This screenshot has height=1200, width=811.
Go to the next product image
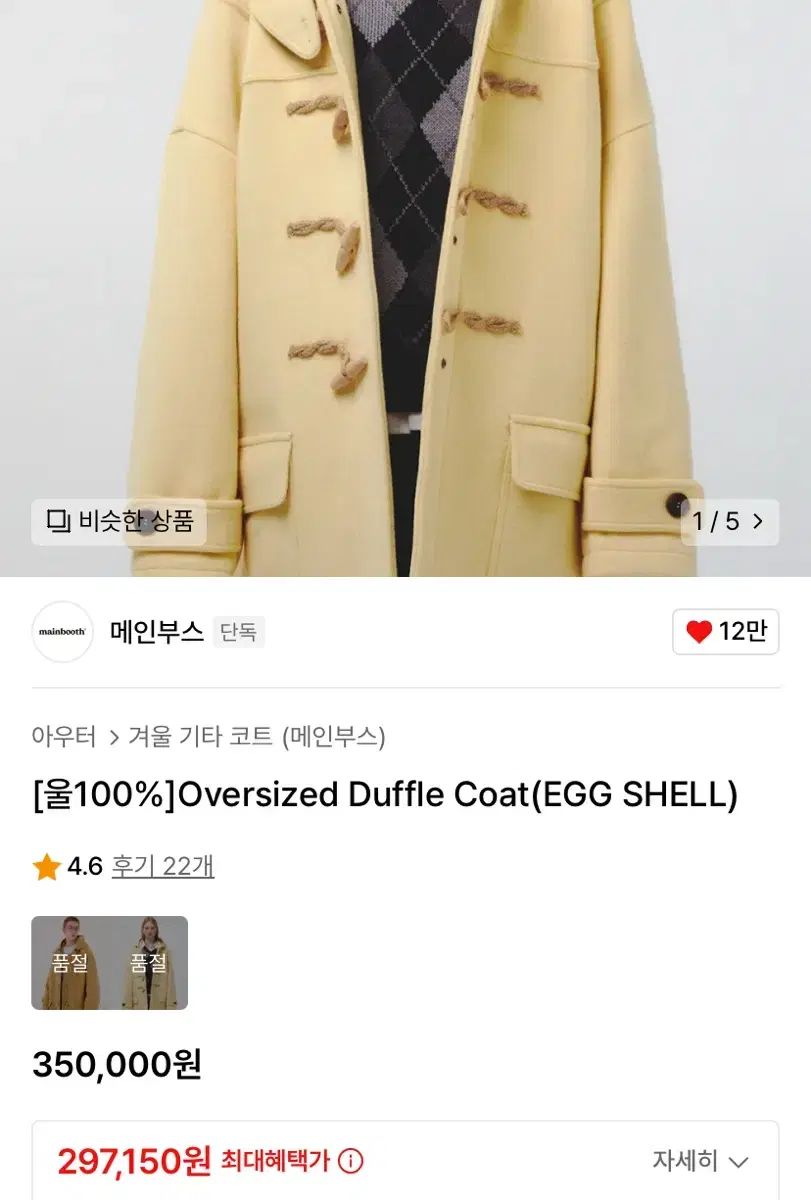[x=757, y=521]
